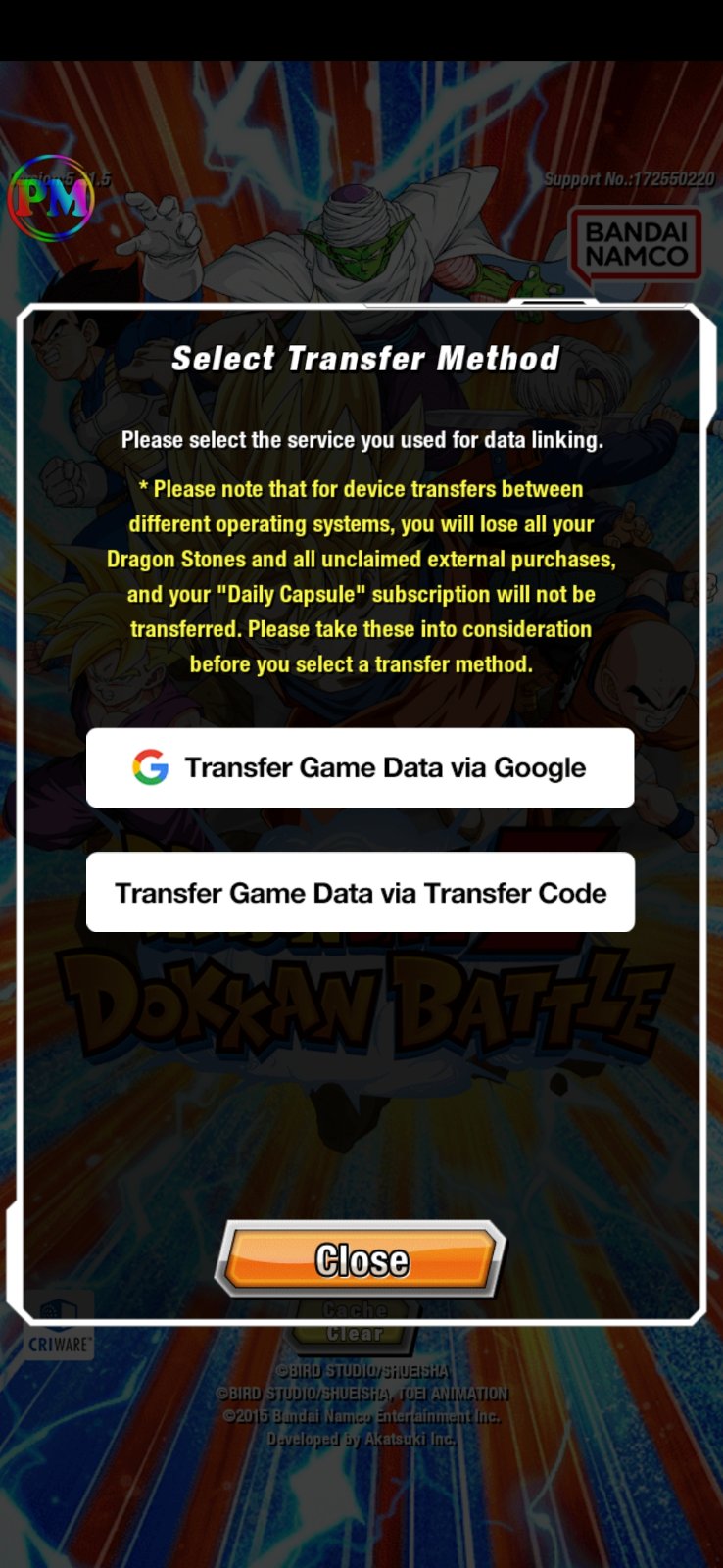
Task: Select Transfer Game Data via Google
Action: tap(360, 767)
